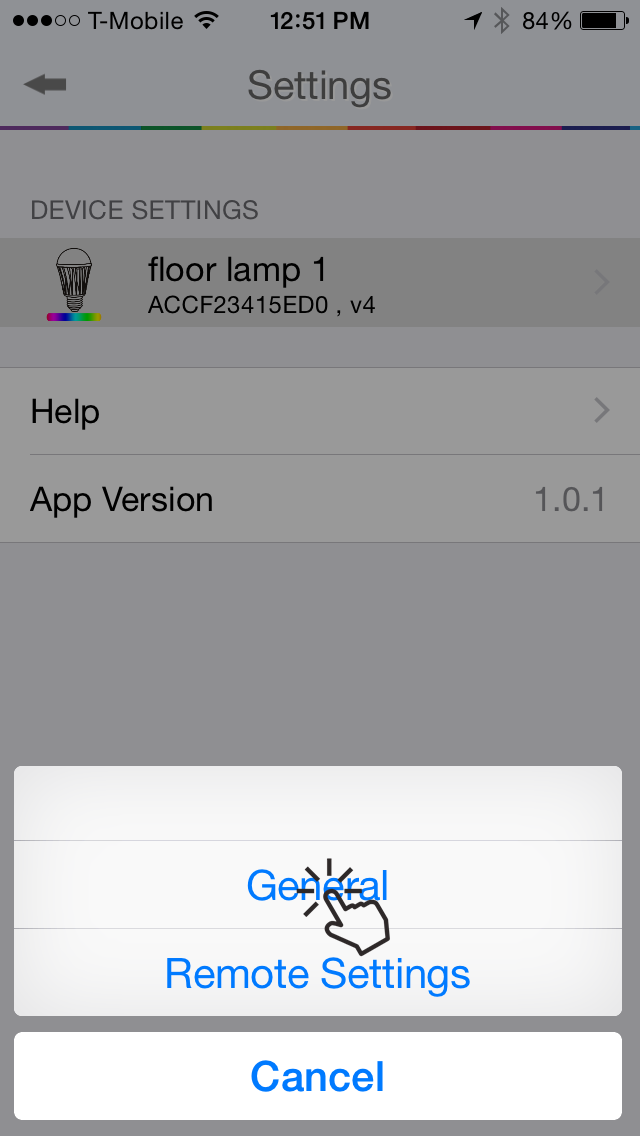Select Remote Settings option
This screenshot has height=1136, width=640.
coord(317,972)
